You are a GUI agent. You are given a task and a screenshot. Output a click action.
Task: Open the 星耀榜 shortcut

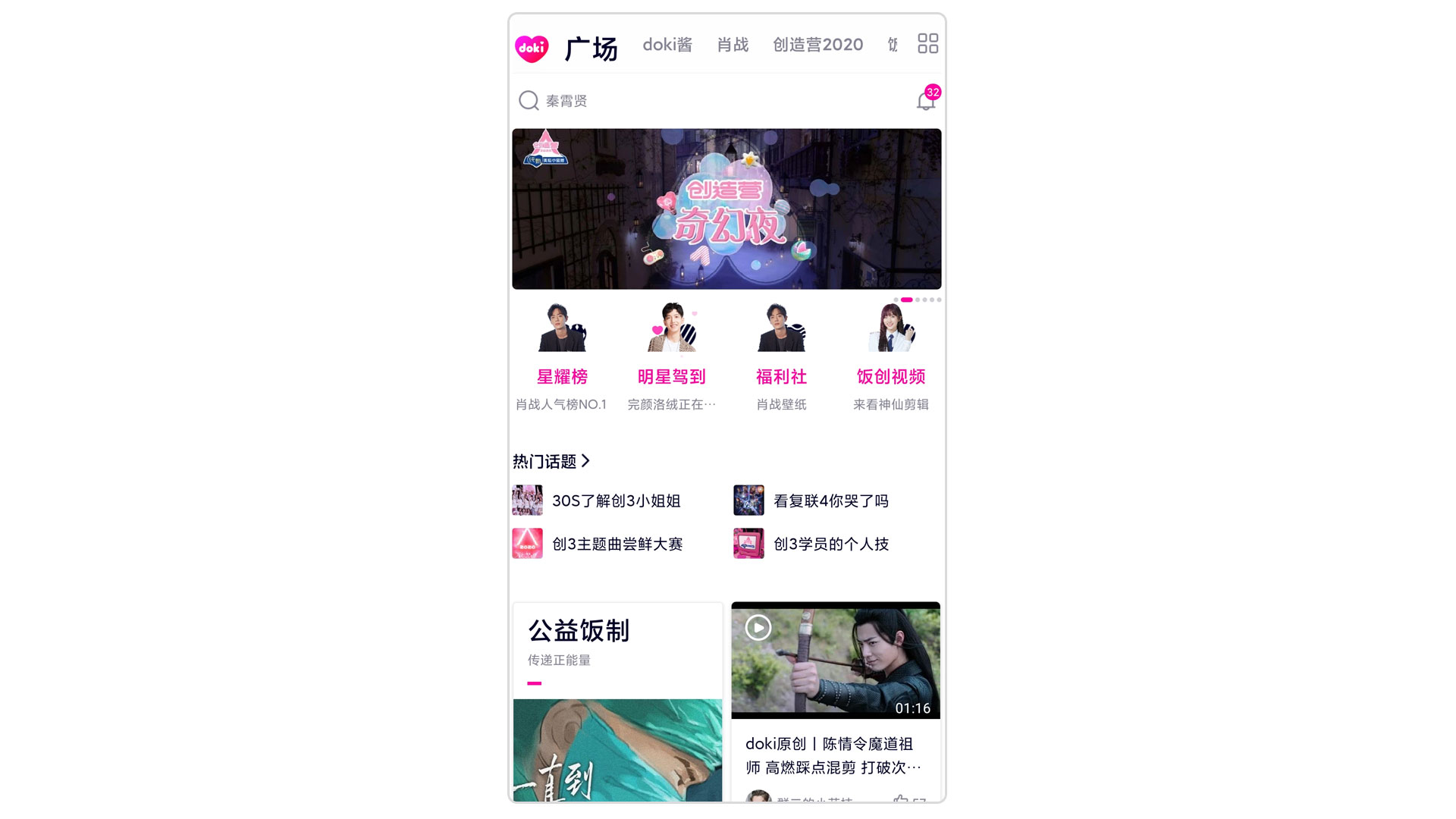[x=562, y=356]
